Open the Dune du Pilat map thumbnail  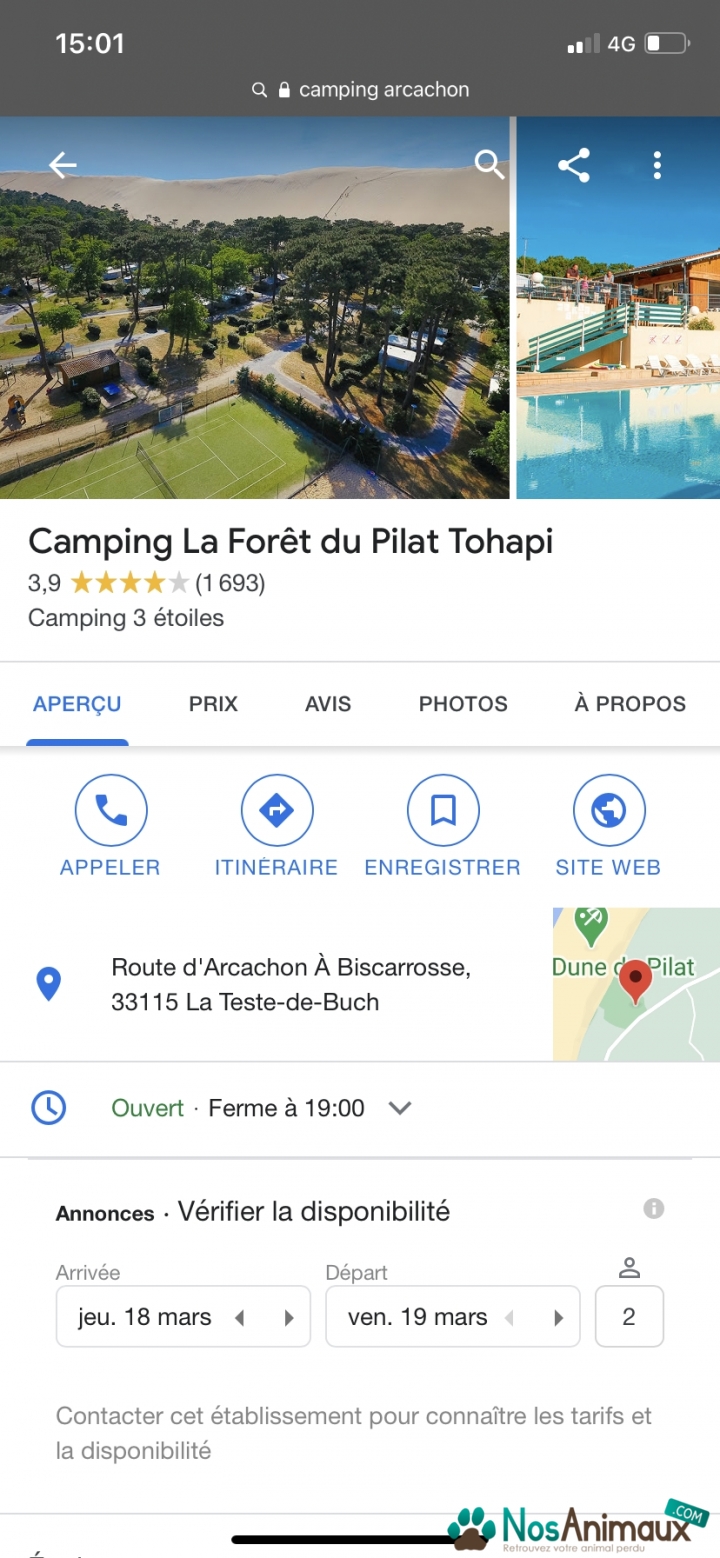tap(636, 984)
